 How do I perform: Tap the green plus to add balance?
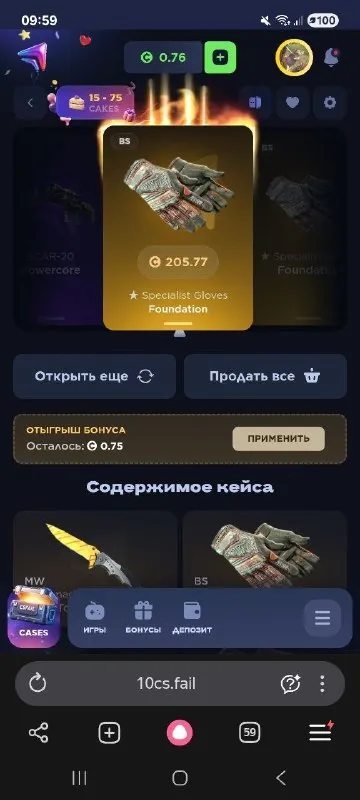click(220, 57)
